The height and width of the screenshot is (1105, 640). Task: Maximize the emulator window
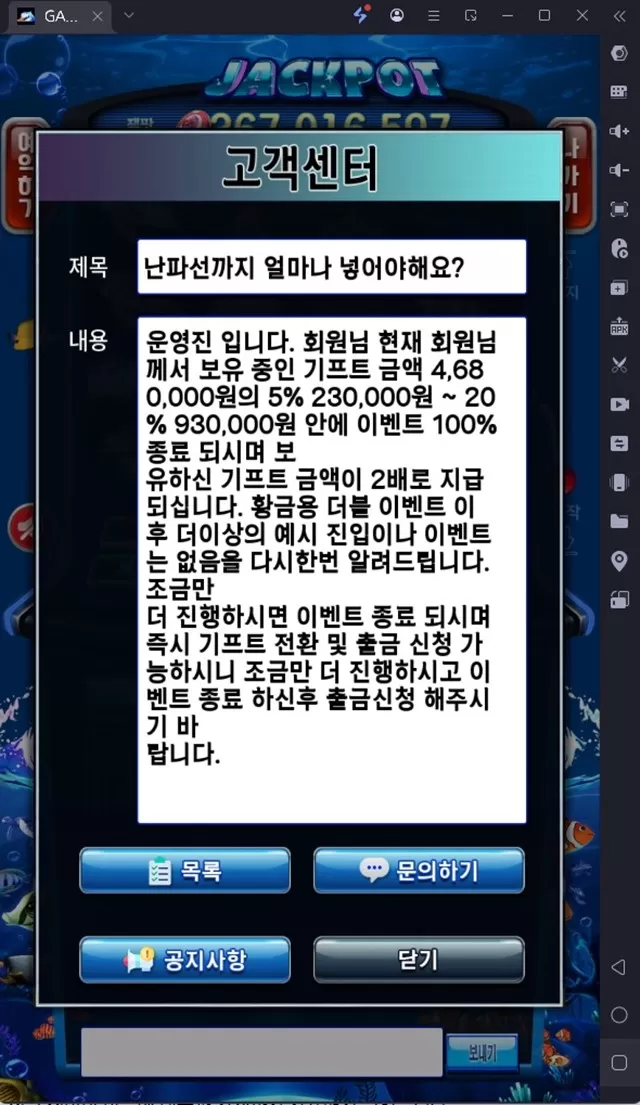coord(544,16)
